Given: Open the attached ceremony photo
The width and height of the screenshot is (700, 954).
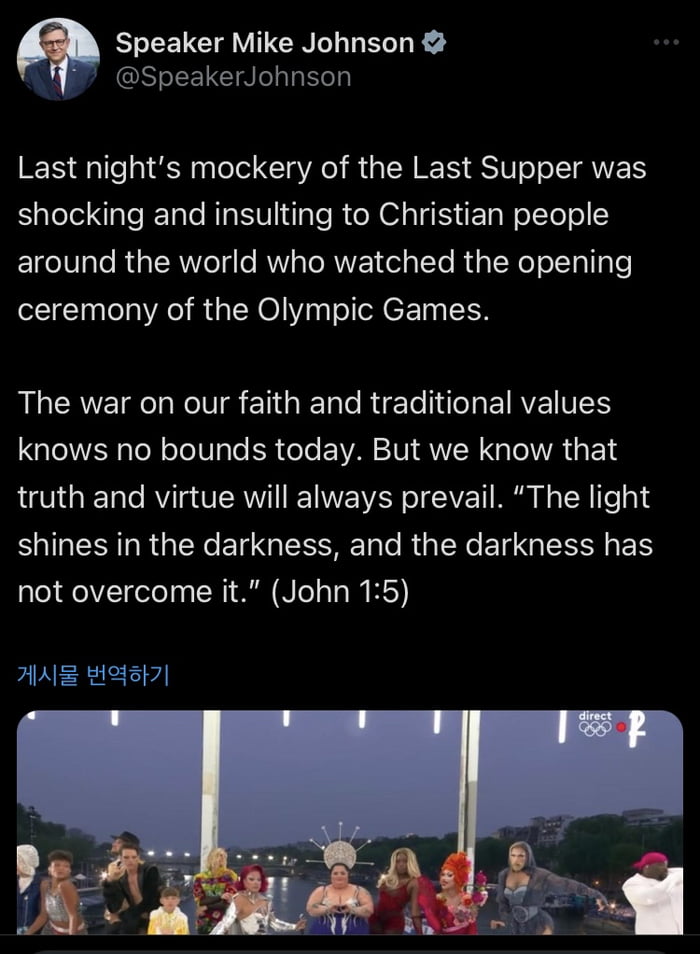Looking at the screenshot, I should click(350, 822).
